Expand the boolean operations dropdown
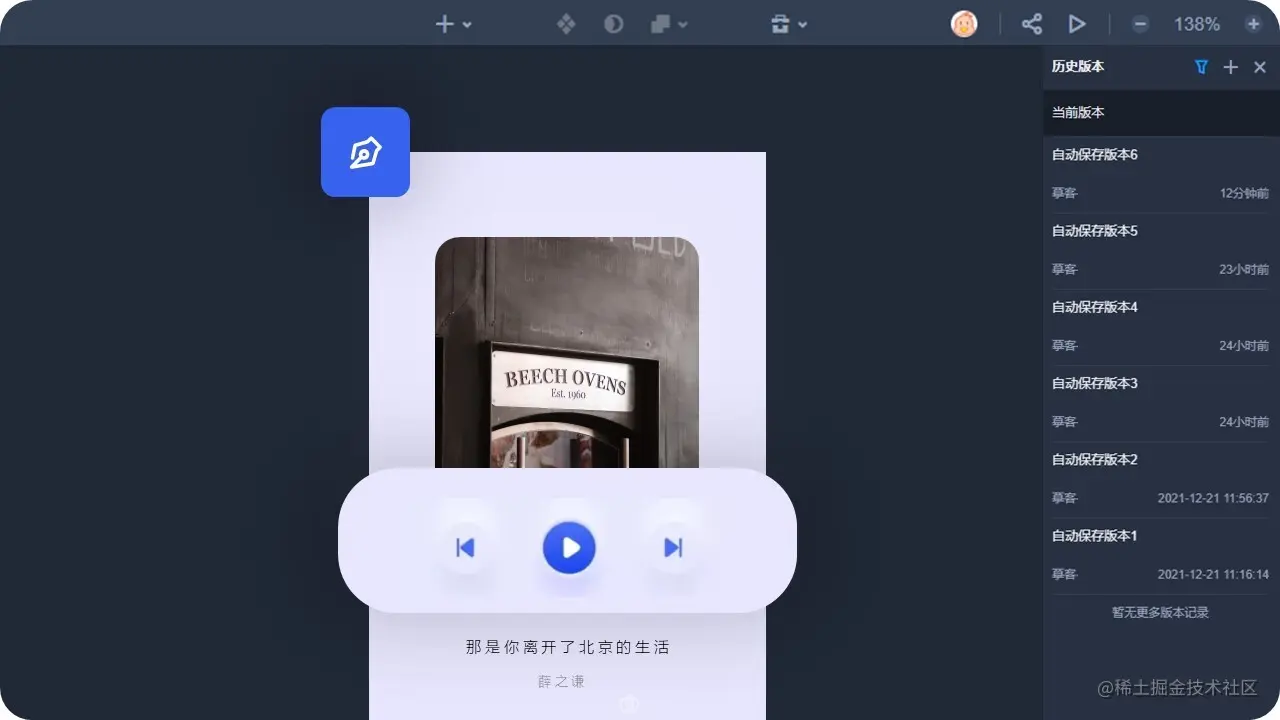This screenshot has height=720, width=1280. tap(669, 24)
